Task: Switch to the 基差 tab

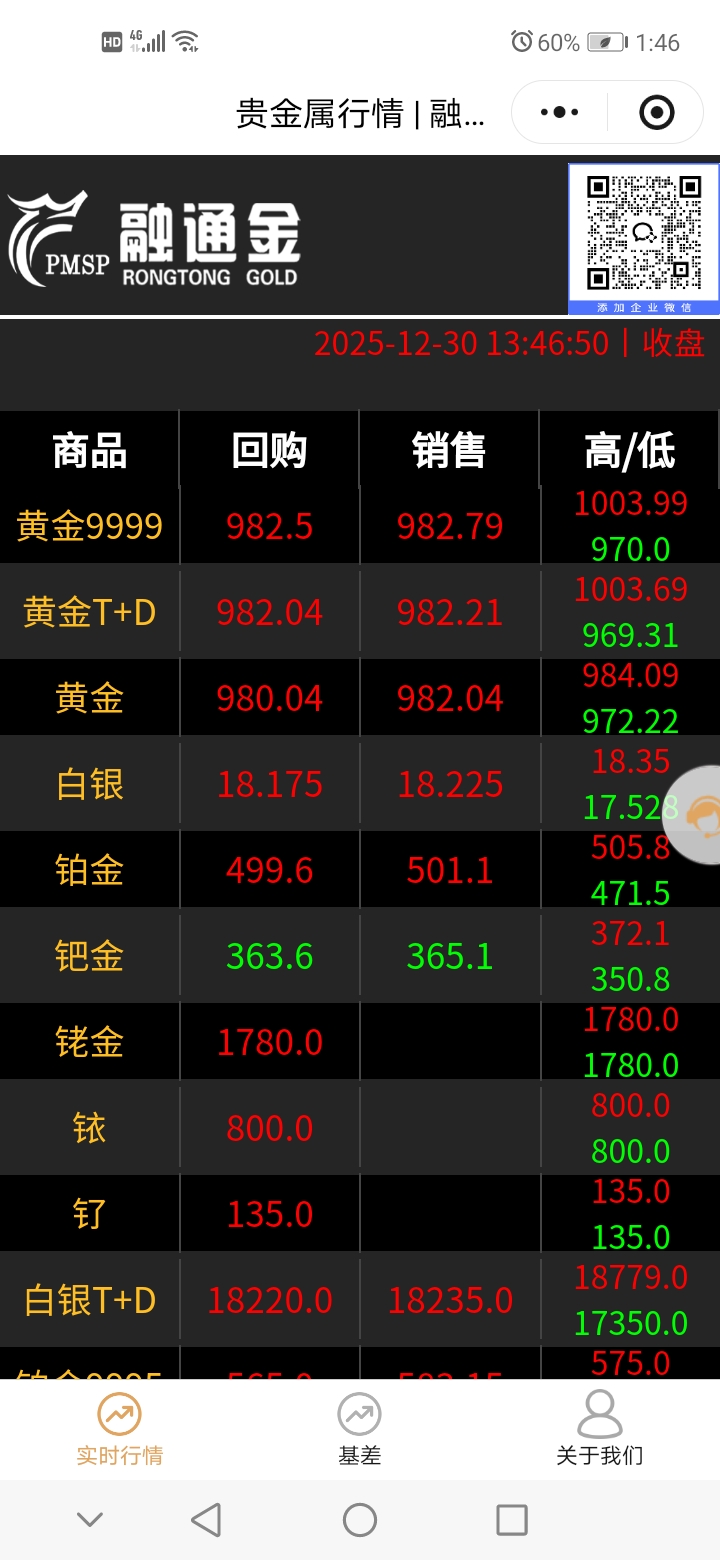Action: [359, 1430]
